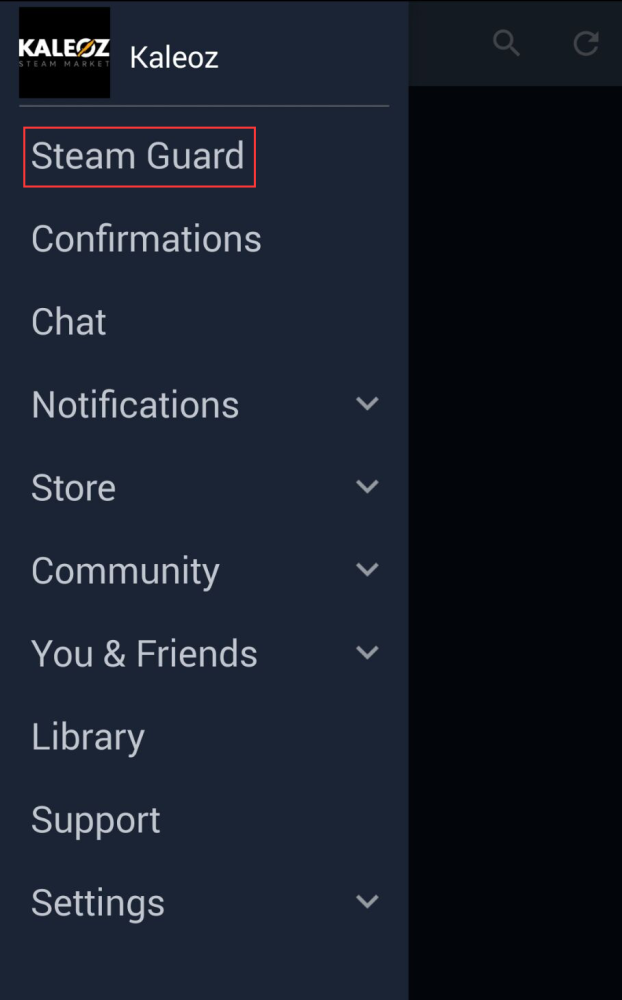
Task: Expand the Store submenu
Action: coord(367,487)
